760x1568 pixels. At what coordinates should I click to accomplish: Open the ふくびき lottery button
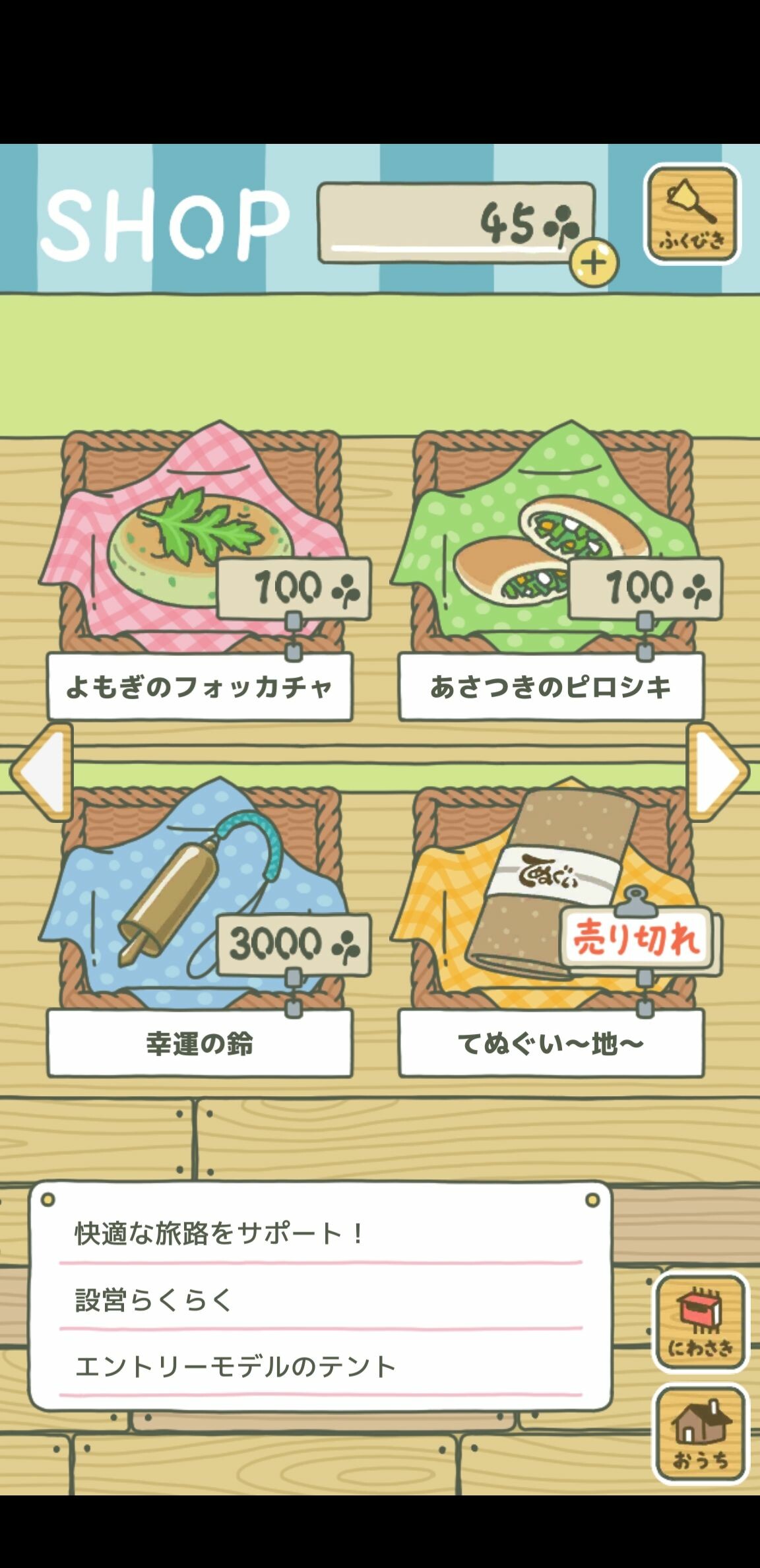692,214
